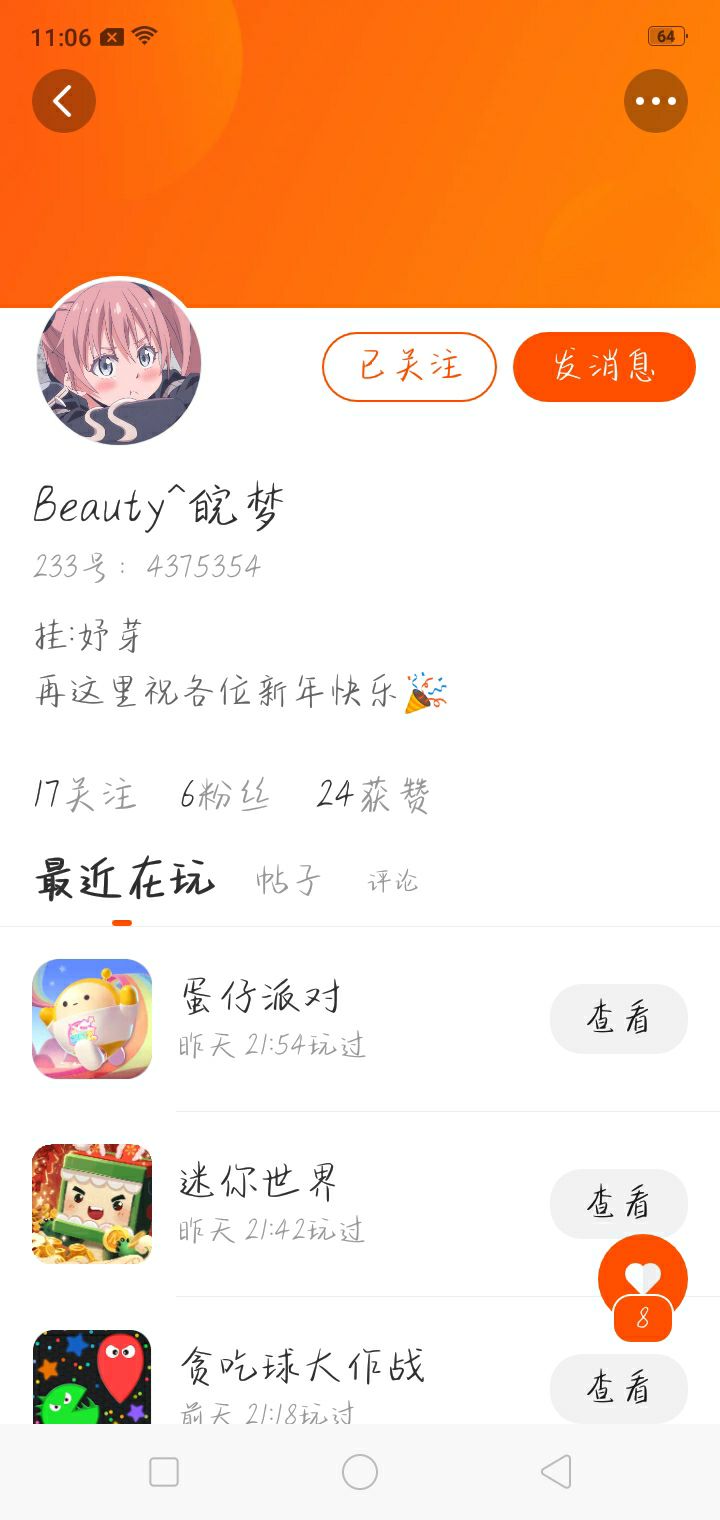The height and width of the screenshot is (1520, 720).
Task: Tap the 已关注 button to unfollow
Action: pos(409,367)
